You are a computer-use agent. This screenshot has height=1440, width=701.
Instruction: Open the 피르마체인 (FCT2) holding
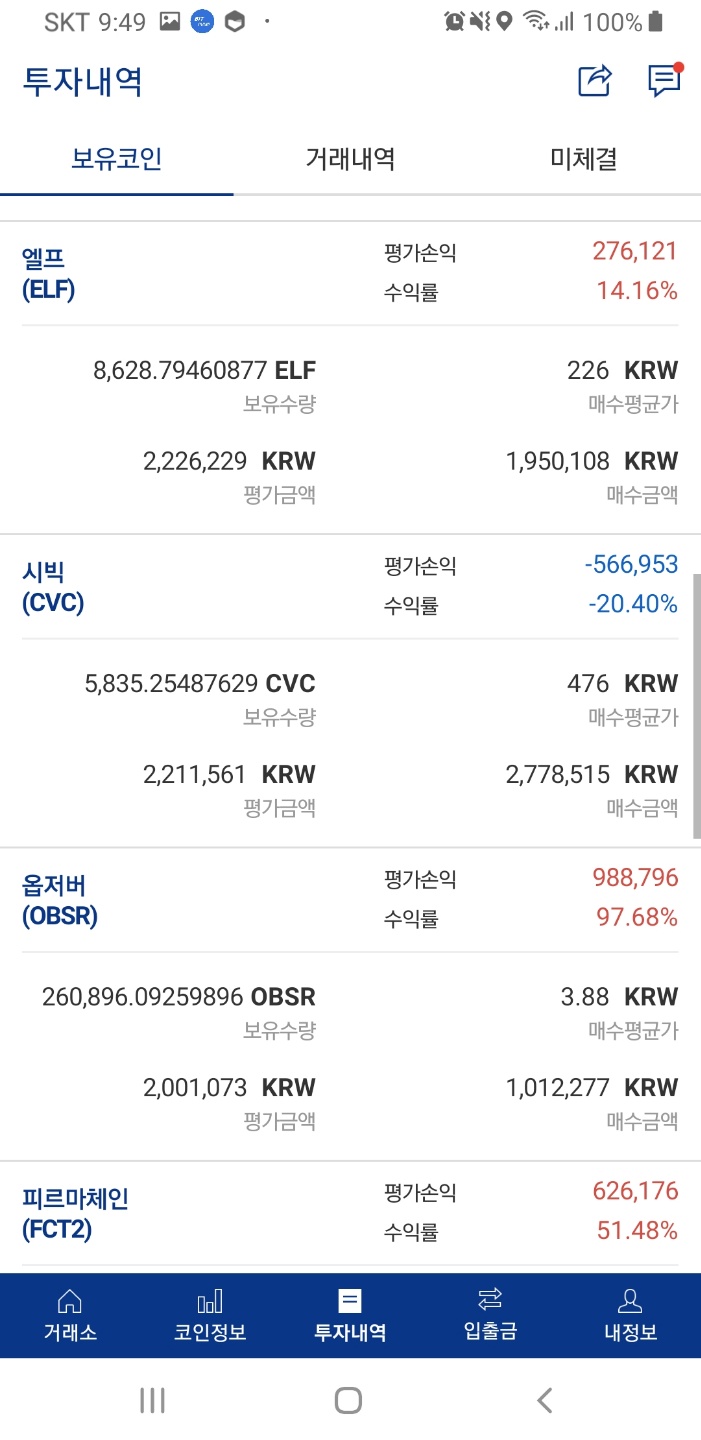coord(75,1213)
